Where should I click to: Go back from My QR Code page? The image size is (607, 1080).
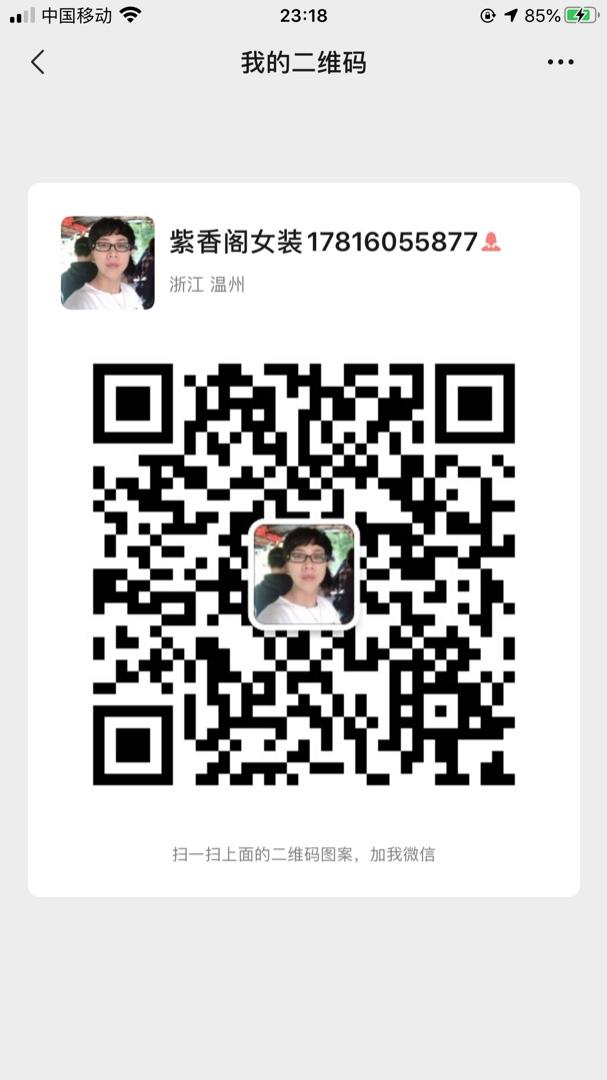(x=38, y=62)
